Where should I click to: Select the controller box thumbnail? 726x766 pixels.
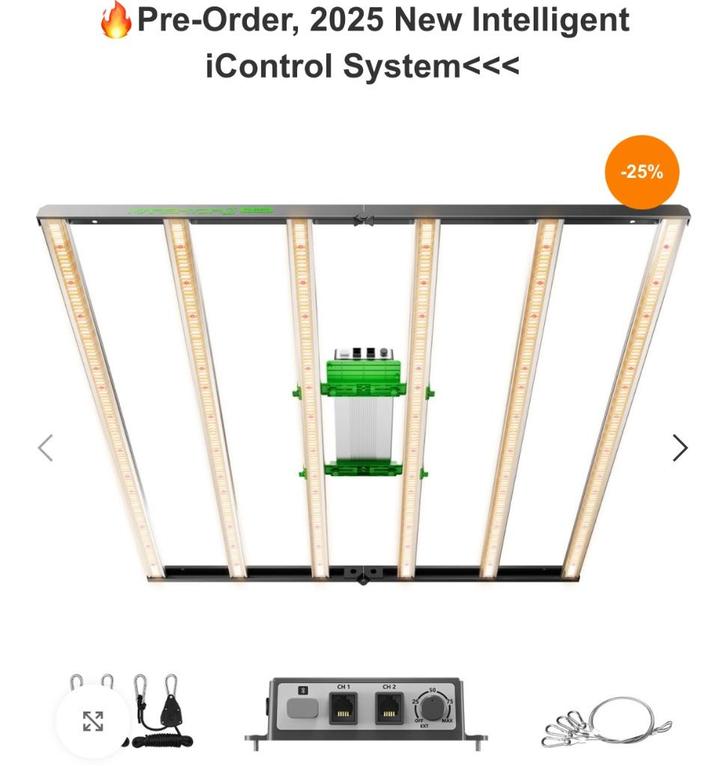[x=363, y=712]
